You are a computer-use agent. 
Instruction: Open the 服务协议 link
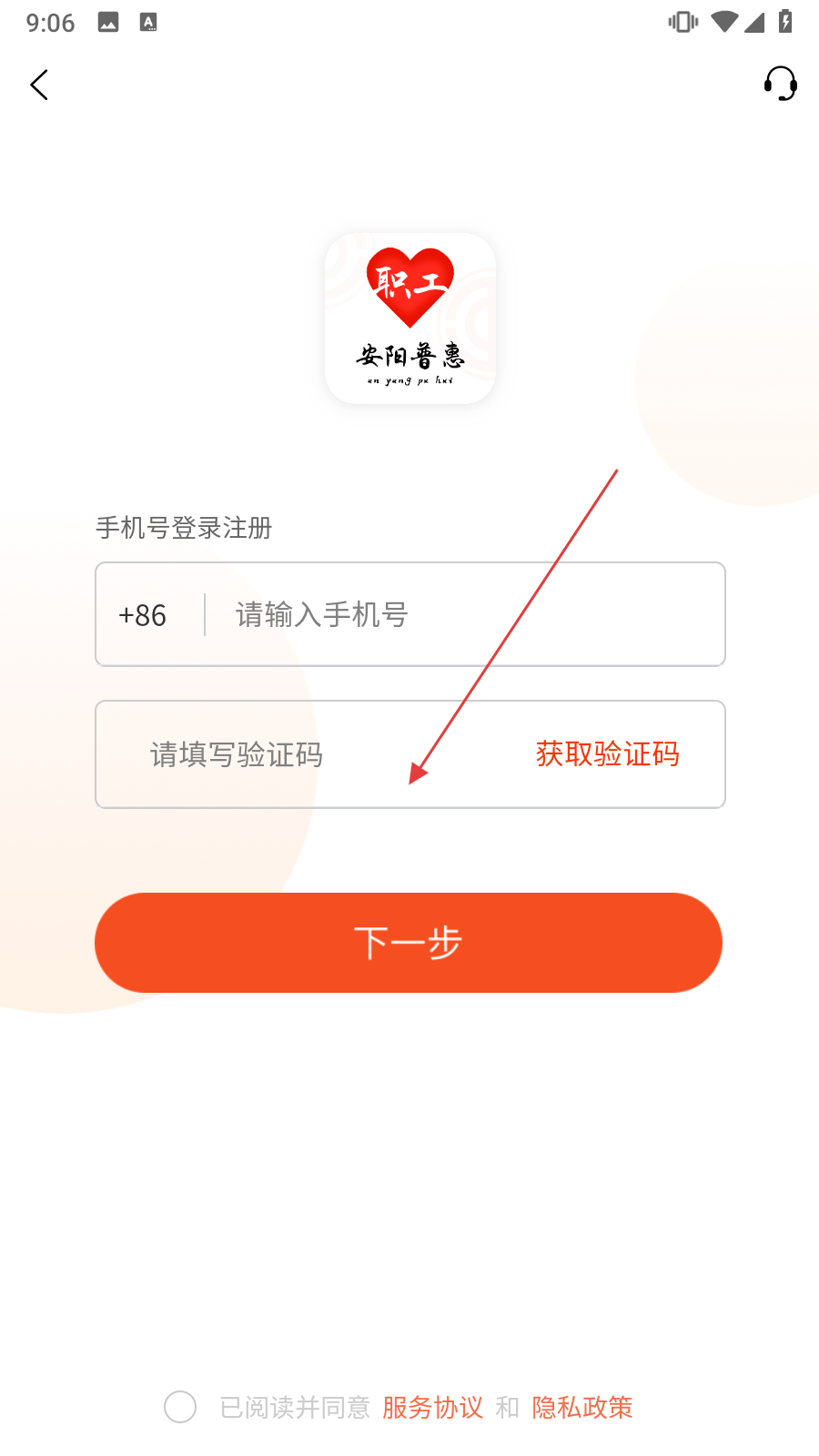432,1408
